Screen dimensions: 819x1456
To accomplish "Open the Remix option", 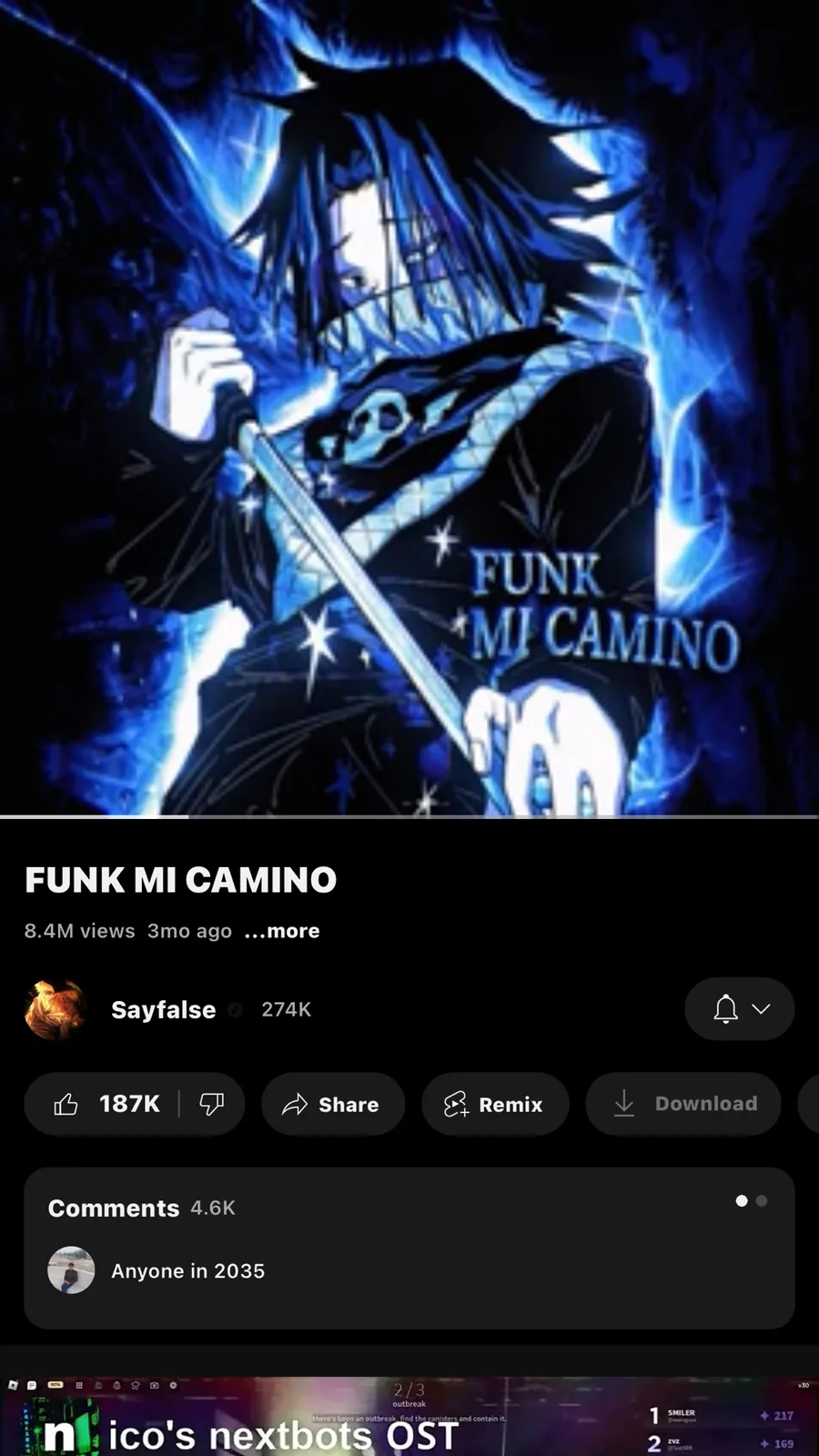I will [x=494, y=1104].
